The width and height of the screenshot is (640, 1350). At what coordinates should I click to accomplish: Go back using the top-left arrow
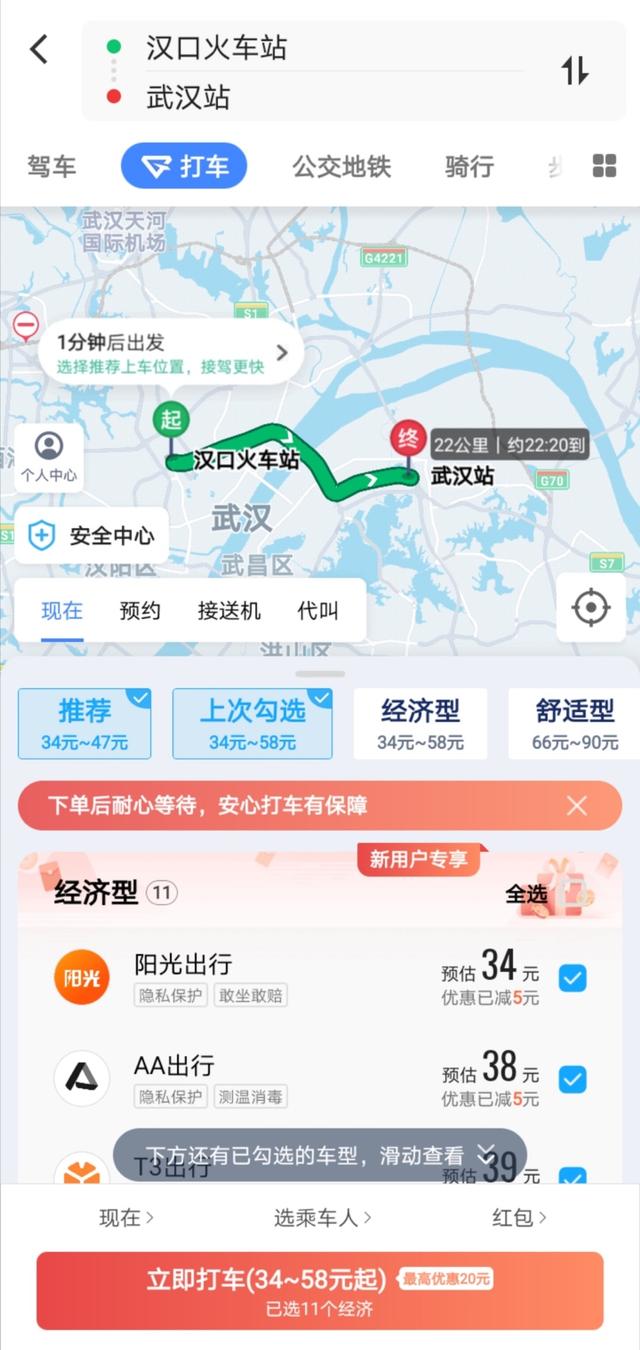point(39,49)
